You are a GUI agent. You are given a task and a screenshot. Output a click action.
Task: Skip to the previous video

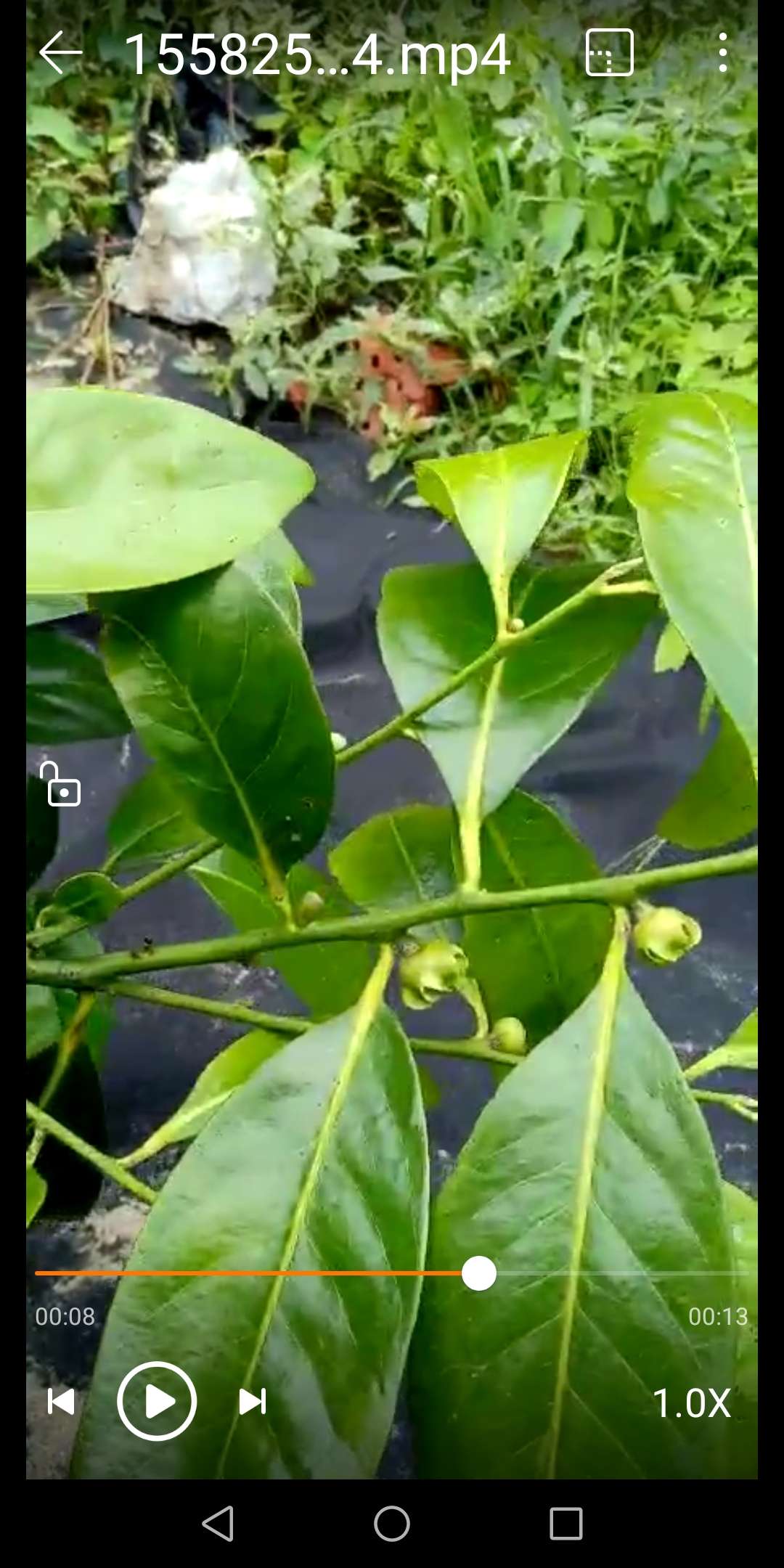click(x=62, y=1401)
